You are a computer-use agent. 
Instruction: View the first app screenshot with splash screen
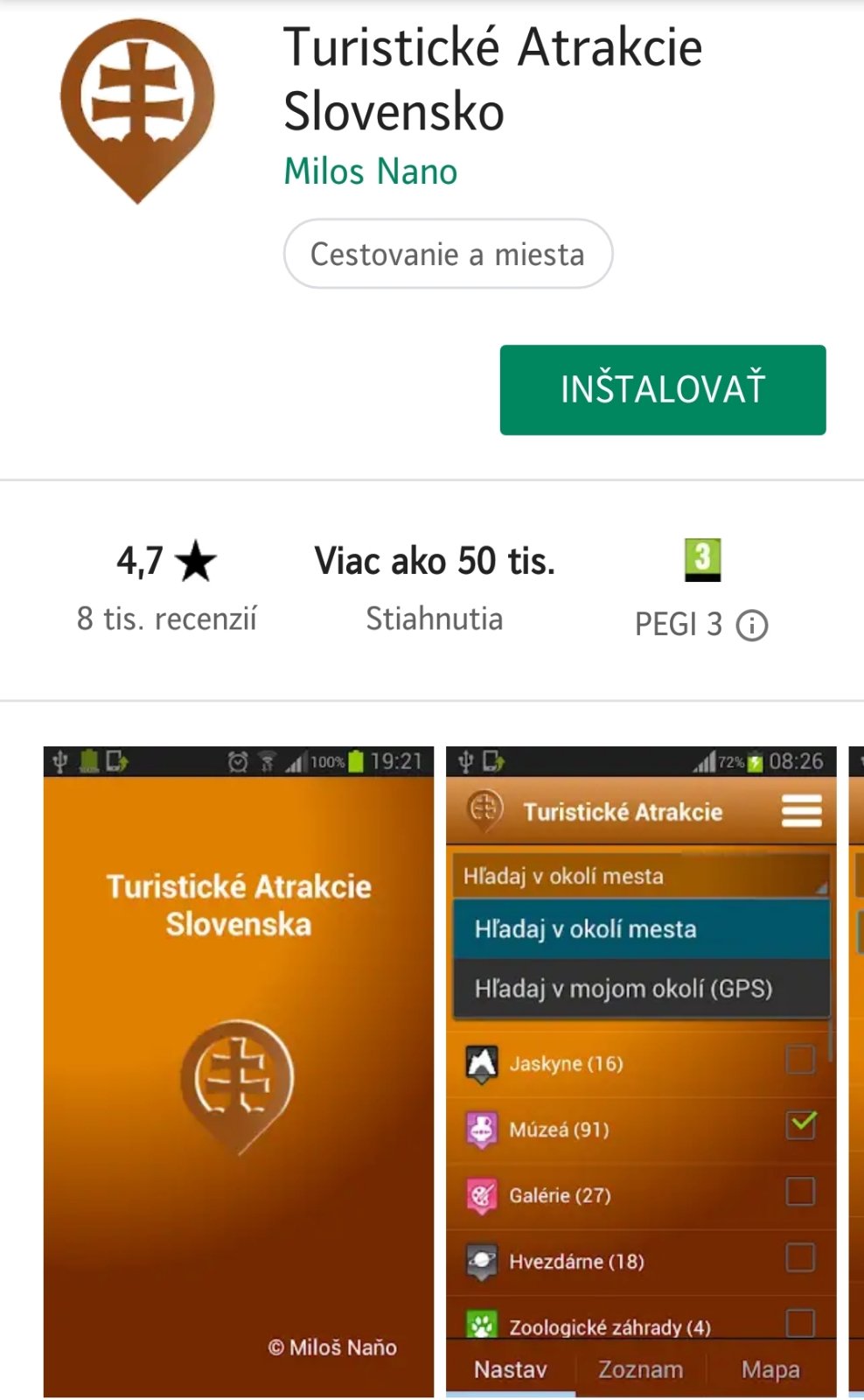click(x=238, y=1071)
